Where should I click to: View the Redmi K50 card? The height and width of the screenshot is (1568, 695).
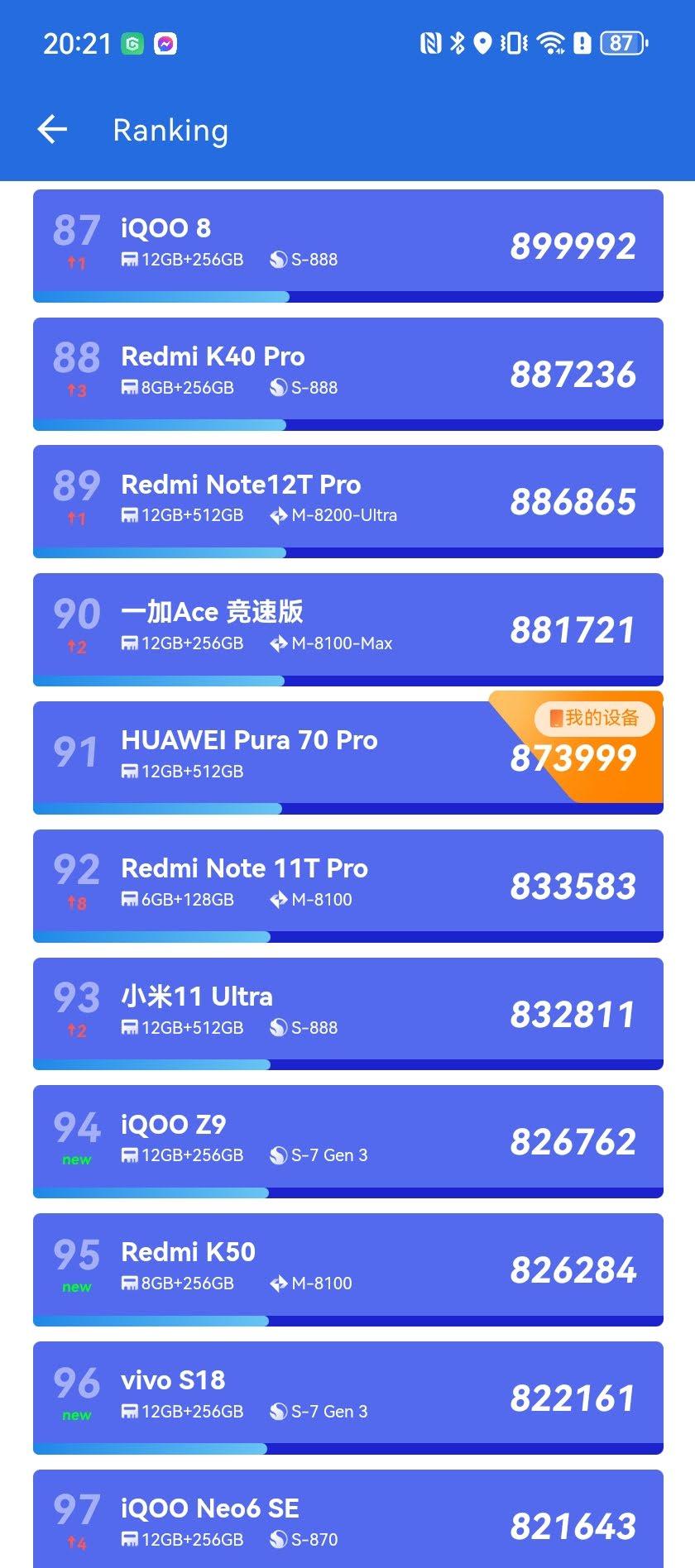[348, 1269]
